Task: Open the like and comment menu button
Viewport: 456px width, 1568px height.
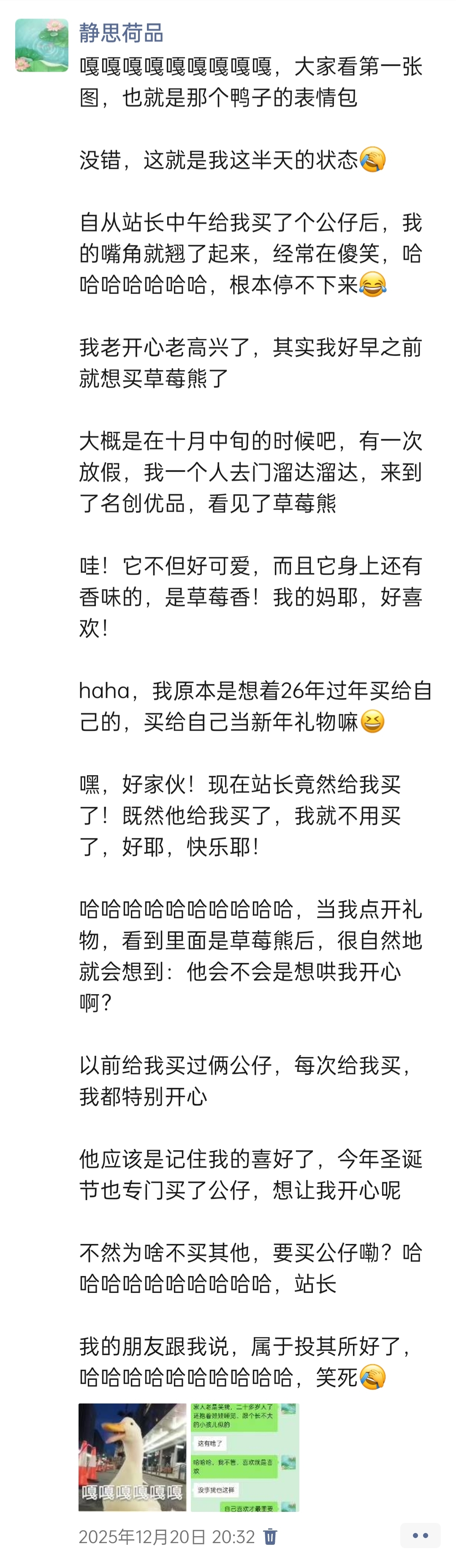Action: coord(420,1535)
